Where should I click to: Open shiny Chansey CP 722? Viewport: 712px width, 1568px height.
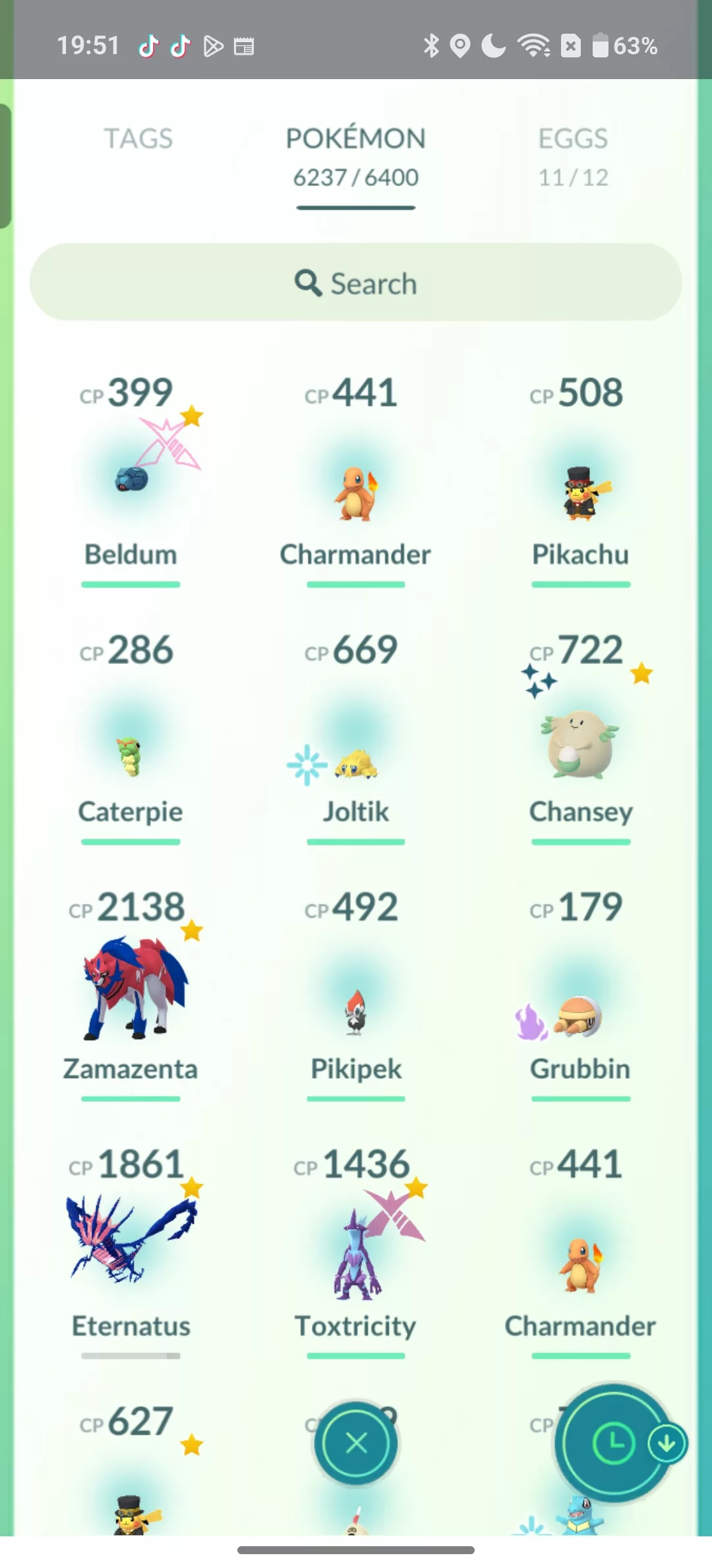coord(581,745)
